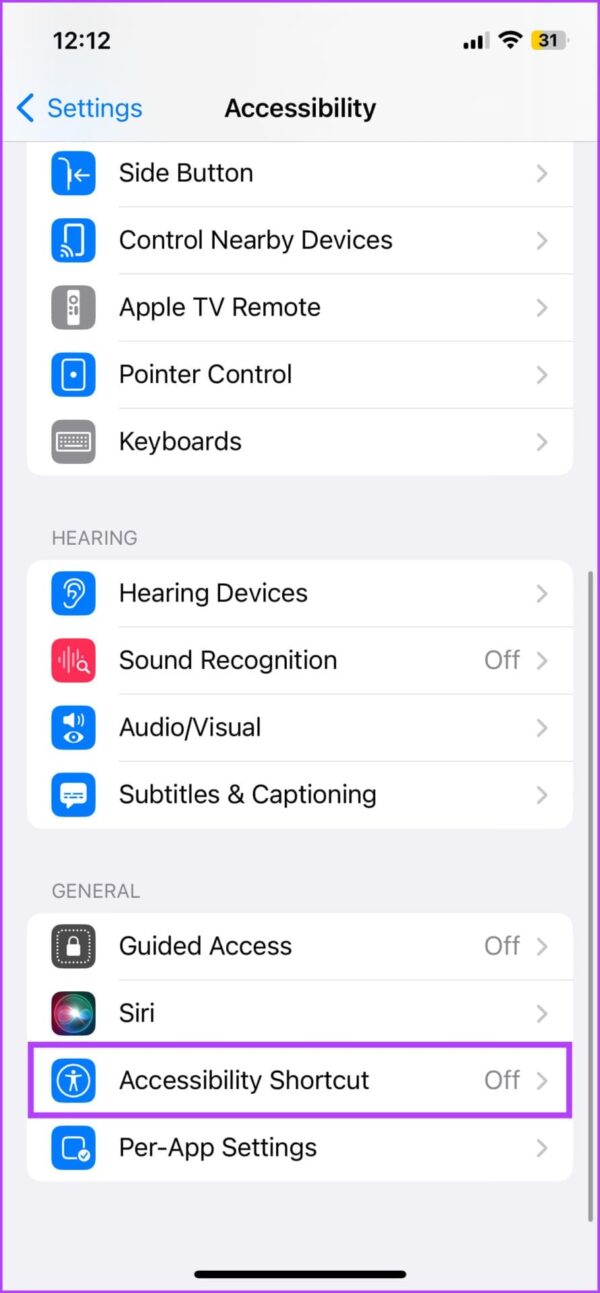Open Side Button settings
Screen dimensions: 600x1293
tap(300, 173)
